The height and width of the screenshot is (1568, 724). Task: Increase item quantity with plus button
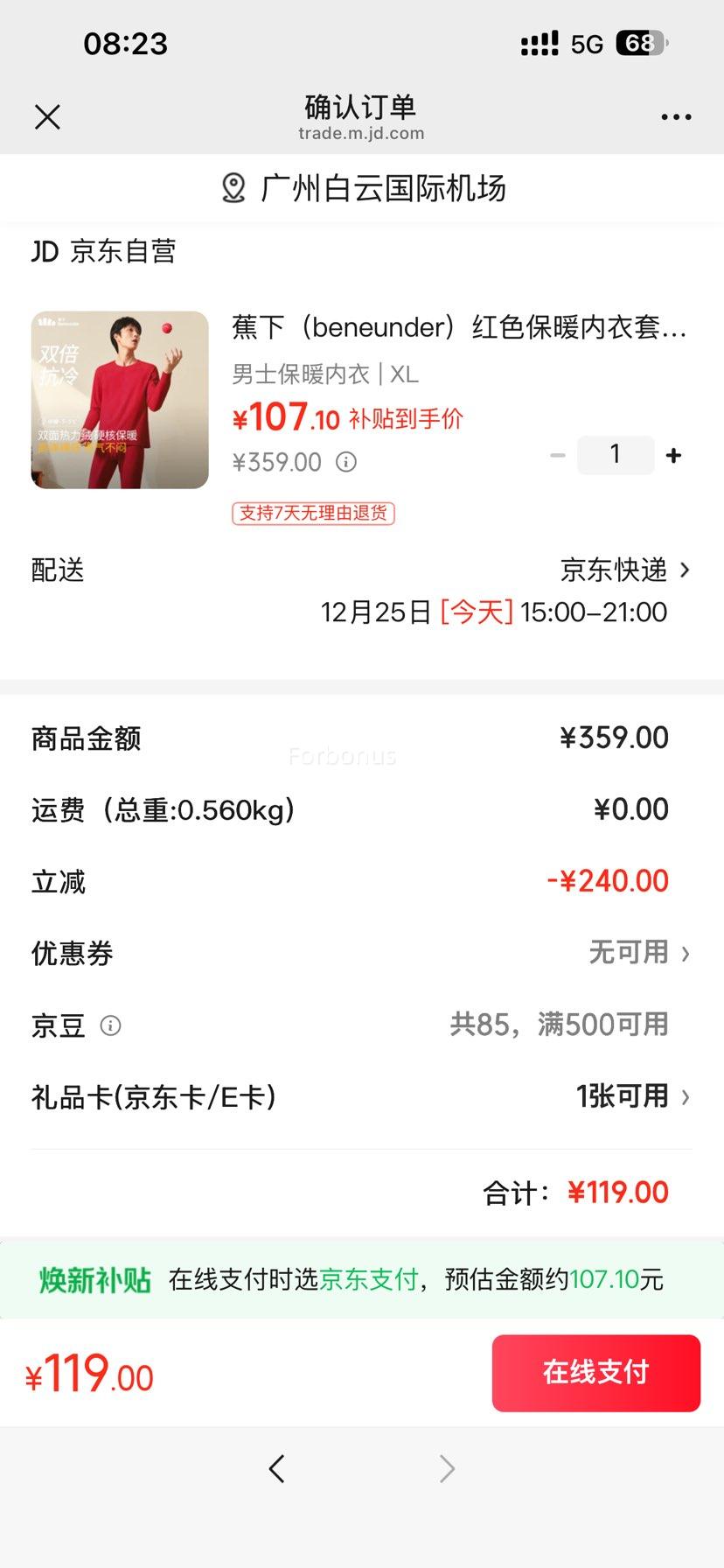[x=673, y=455]
